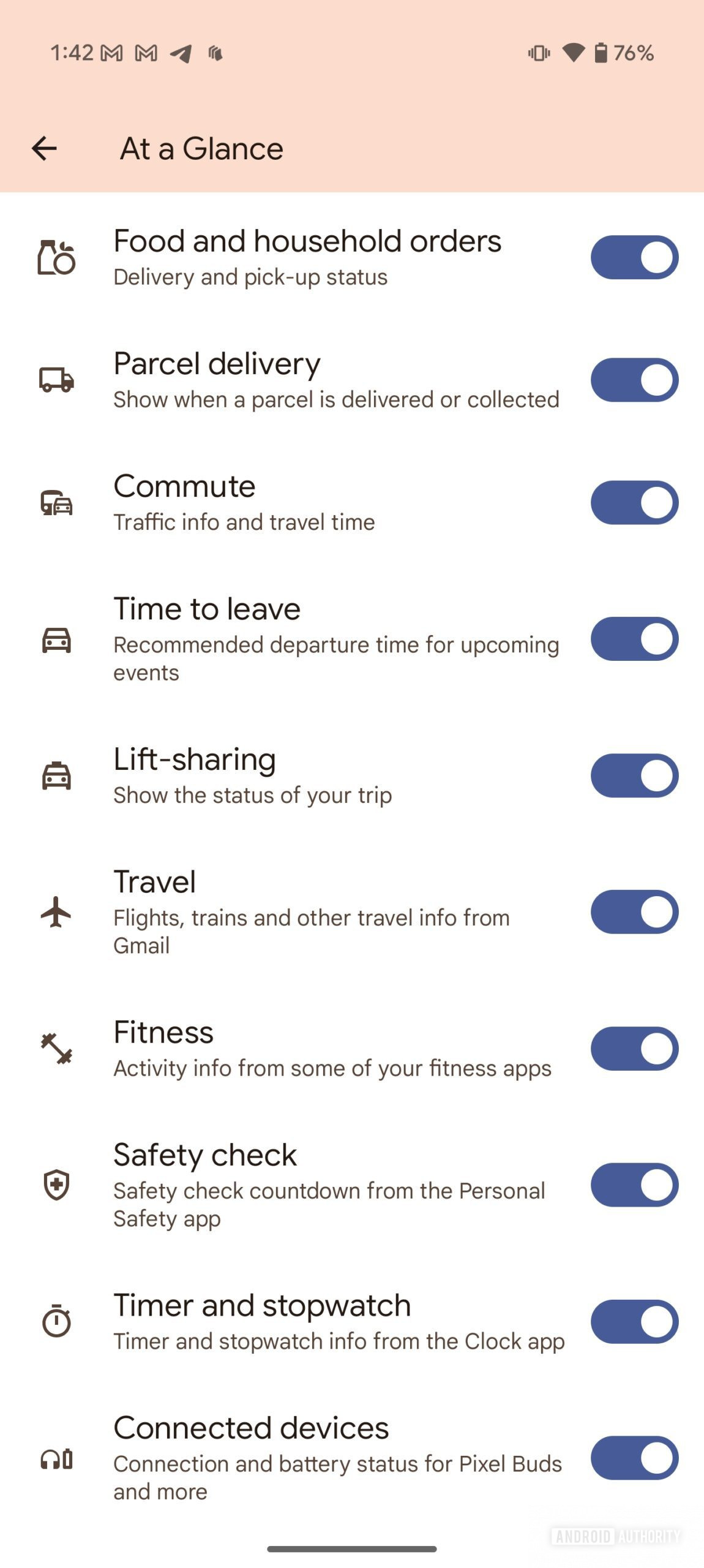This screenshot has width=704, height=1568.
Task: Toggle the Commute traffic info switch
Action: tap(634, 502)
